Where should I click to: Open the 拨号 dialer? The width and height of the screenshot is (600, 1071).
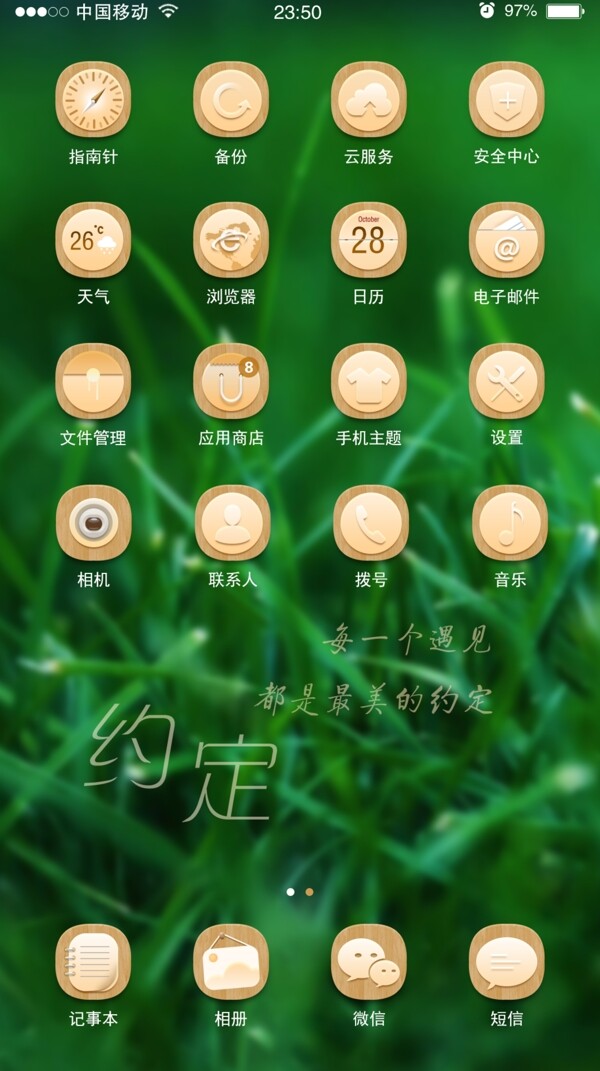point(371,523)
